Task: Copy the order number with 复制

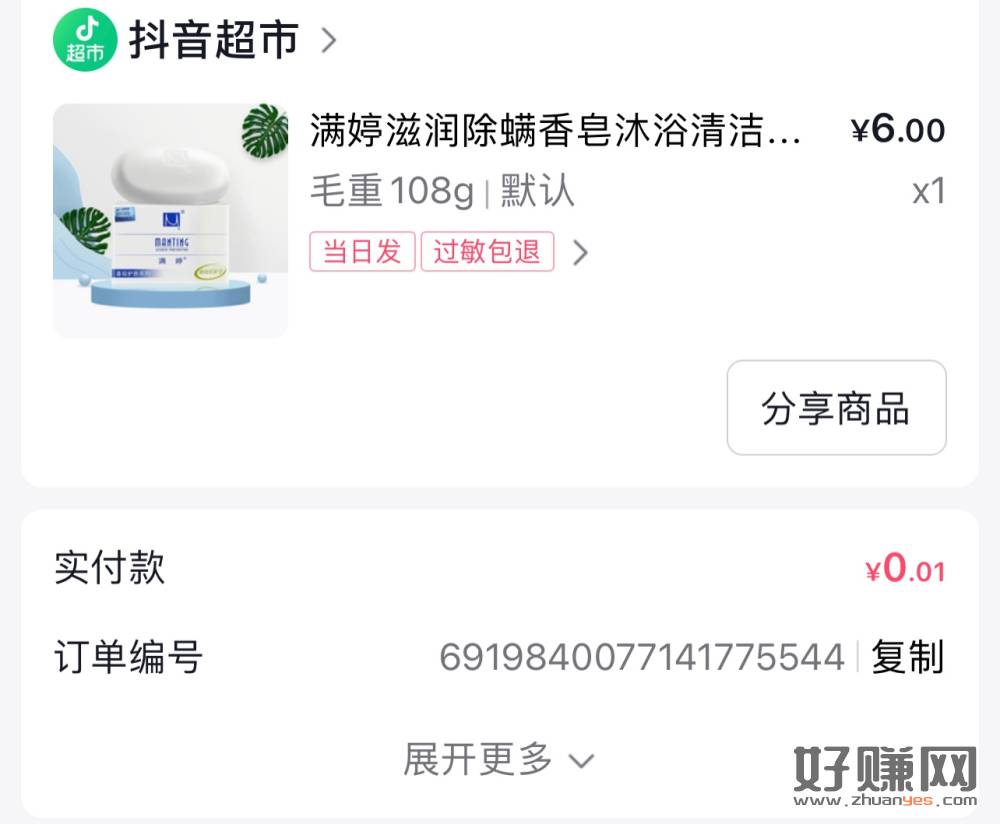Action: [907, 657]
